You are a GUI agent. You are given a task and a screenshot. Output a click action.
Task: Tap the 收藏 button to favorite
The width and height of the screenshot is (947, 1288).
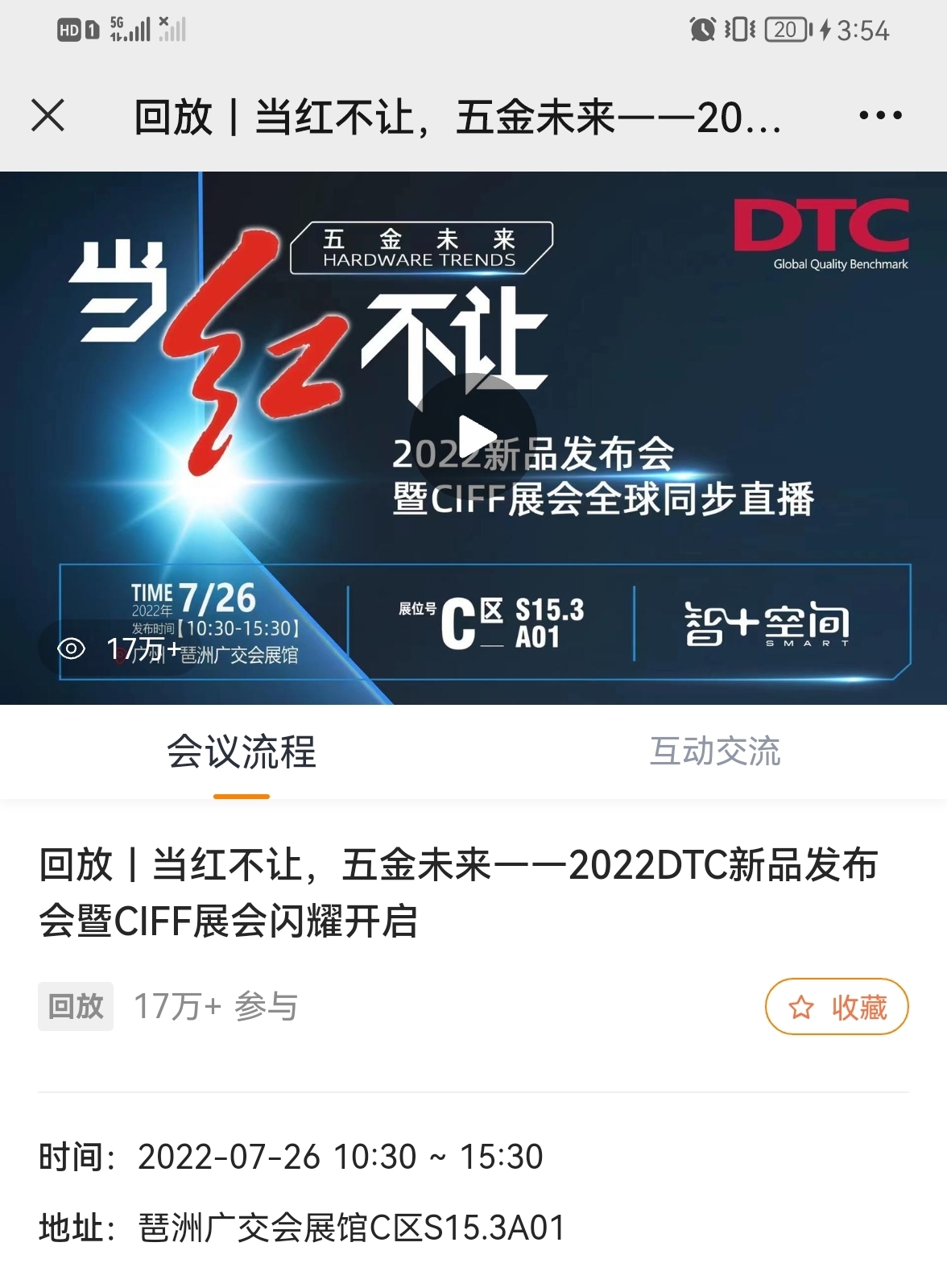pos(837,1007)
